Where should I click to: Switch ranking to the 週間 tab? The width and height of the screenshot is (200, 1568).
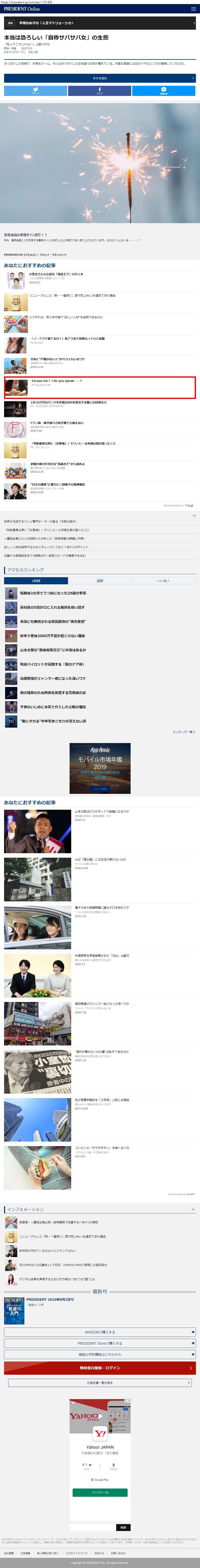[100, 581]
